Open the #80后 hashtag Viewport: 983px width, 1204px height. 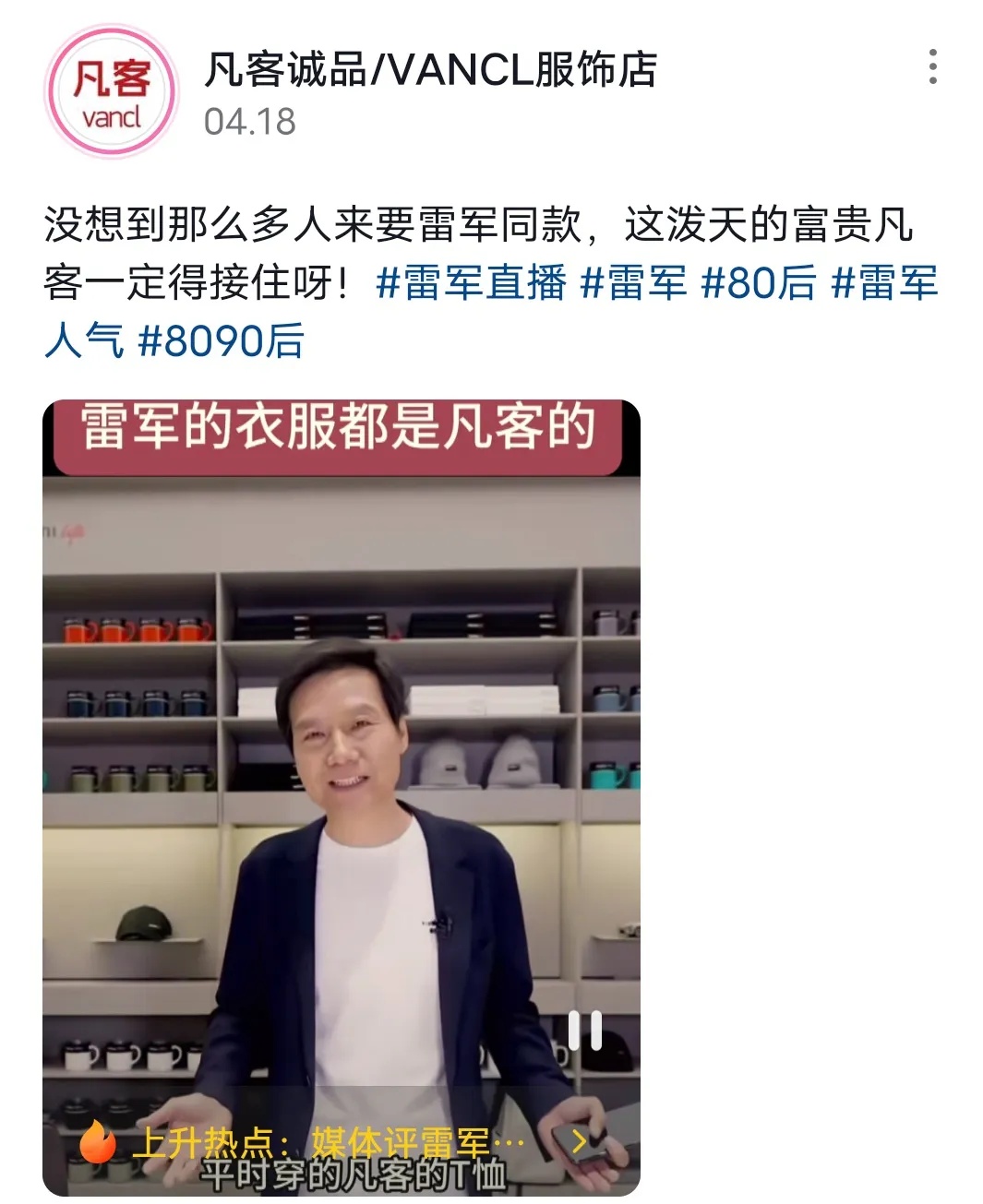pos(759,283)
